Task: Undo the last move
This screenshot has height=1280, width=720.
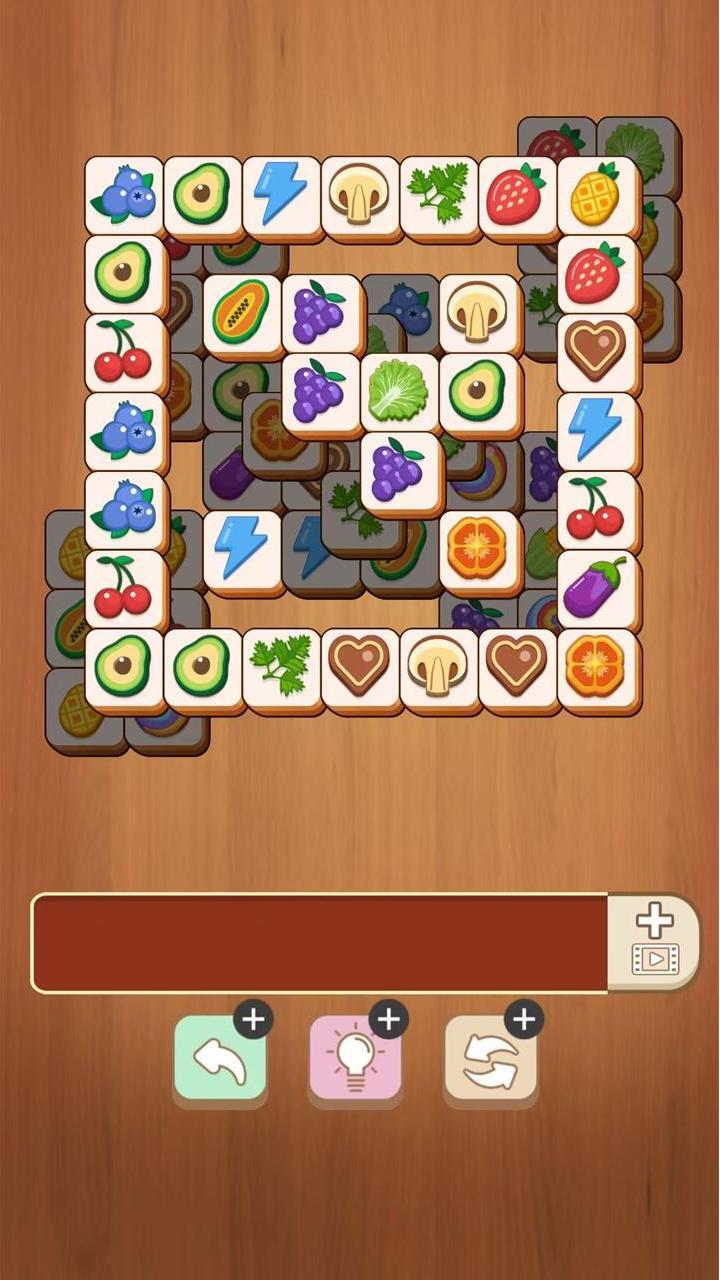Action: point(220,1059)
